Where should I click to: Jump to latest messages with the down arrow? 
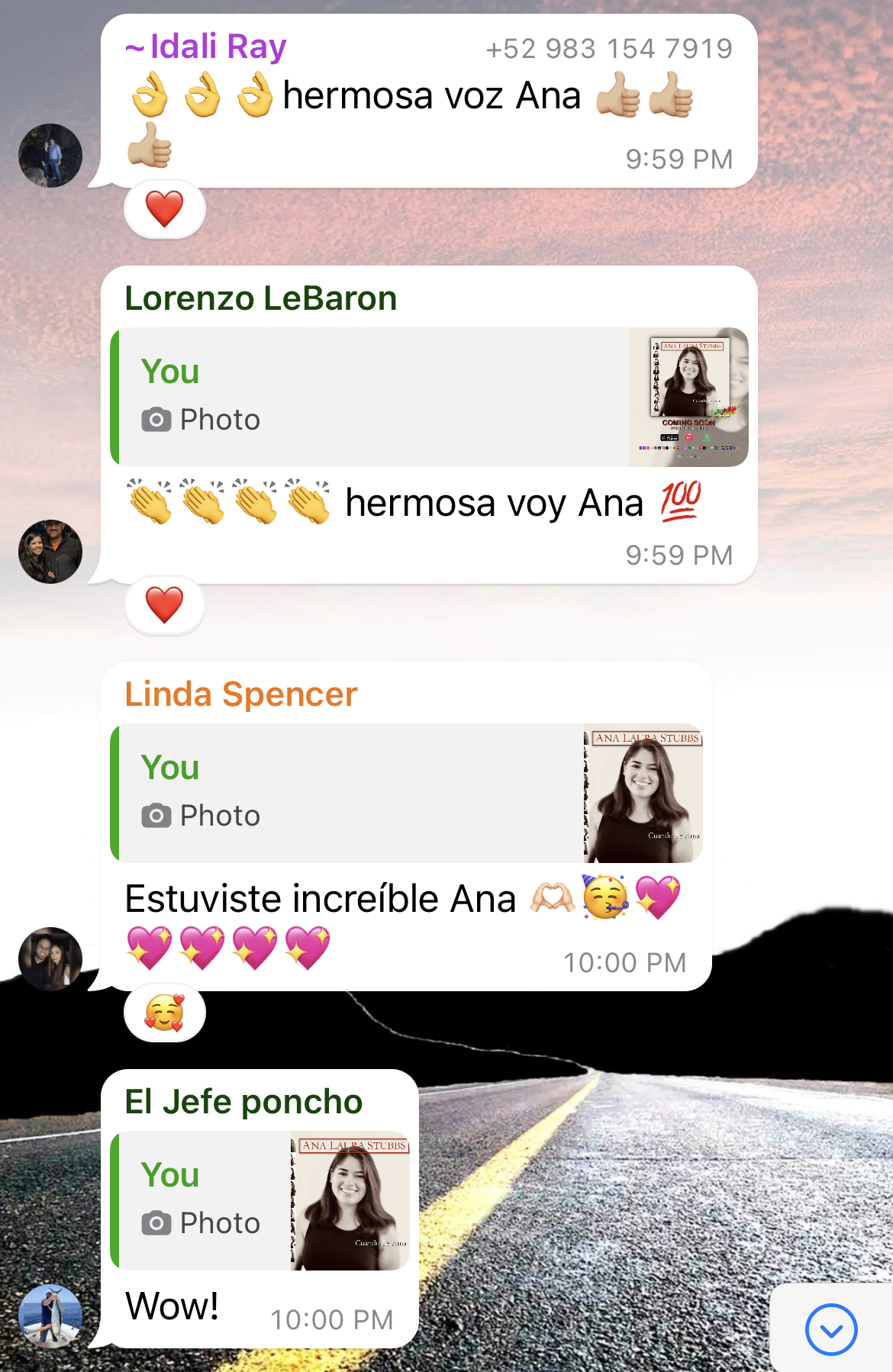coord(830,1329)
